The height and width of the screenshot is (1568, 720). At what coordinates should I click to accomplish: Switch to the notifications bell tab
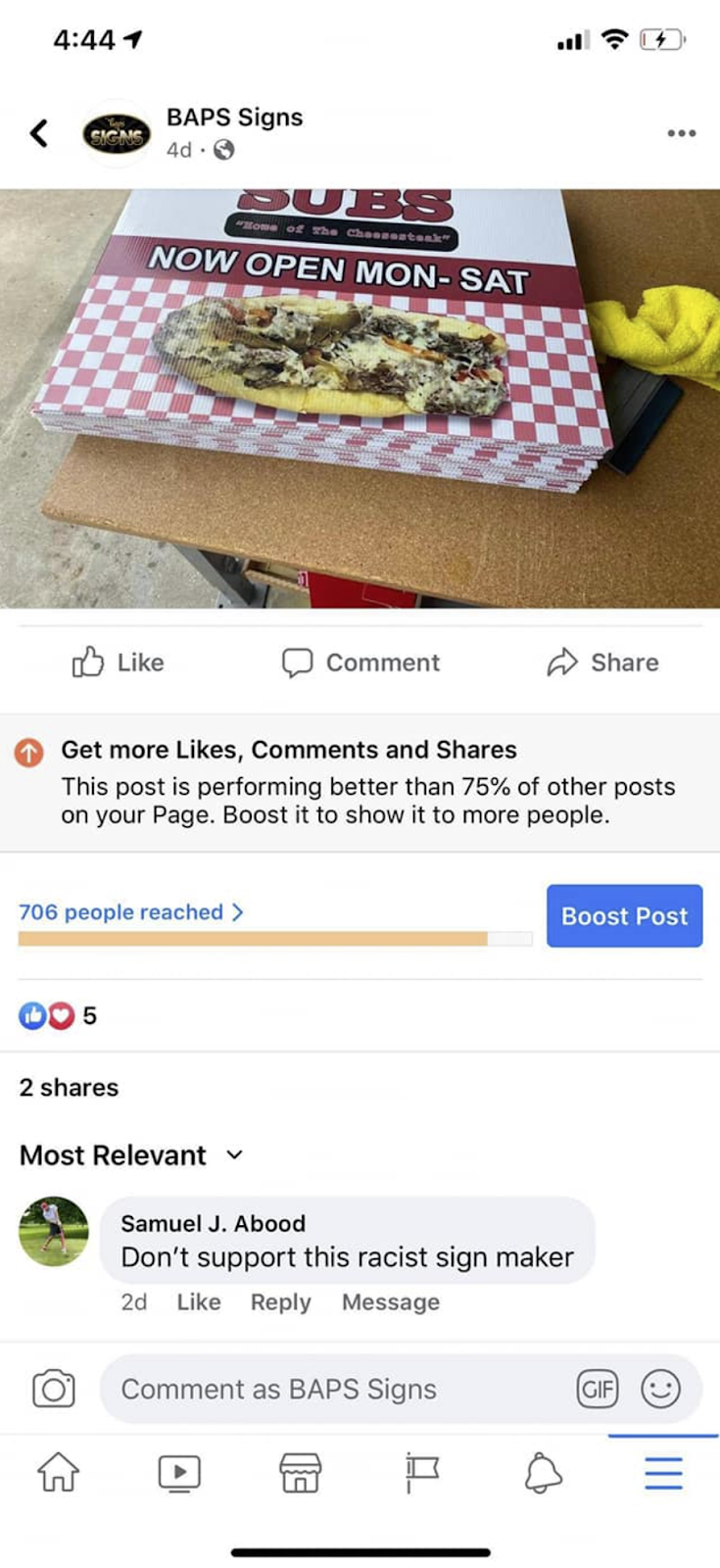pyautogui.click(x=542, y=1473)
